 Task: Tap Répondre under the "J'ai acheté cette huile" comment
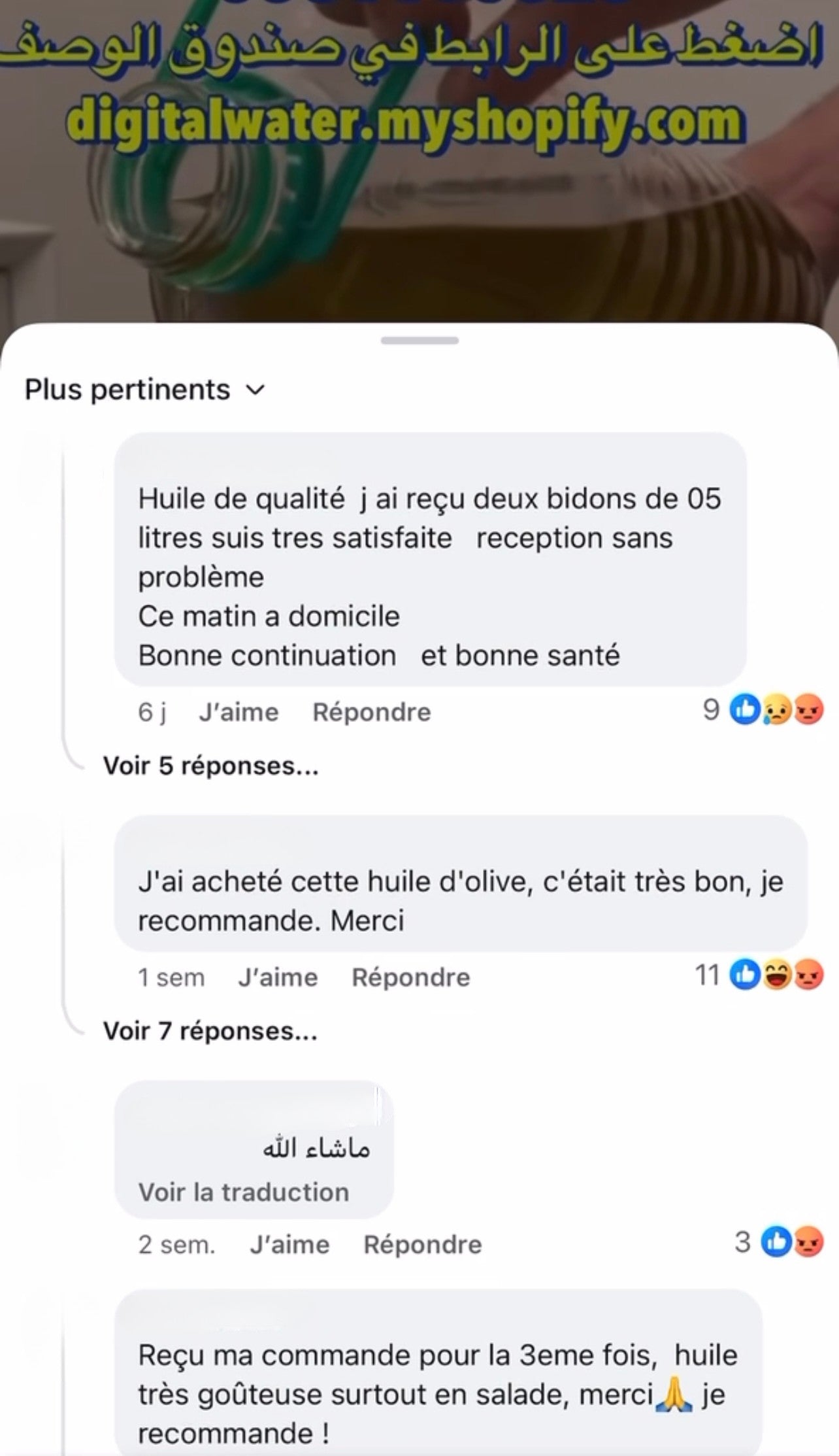coord(410,977)
